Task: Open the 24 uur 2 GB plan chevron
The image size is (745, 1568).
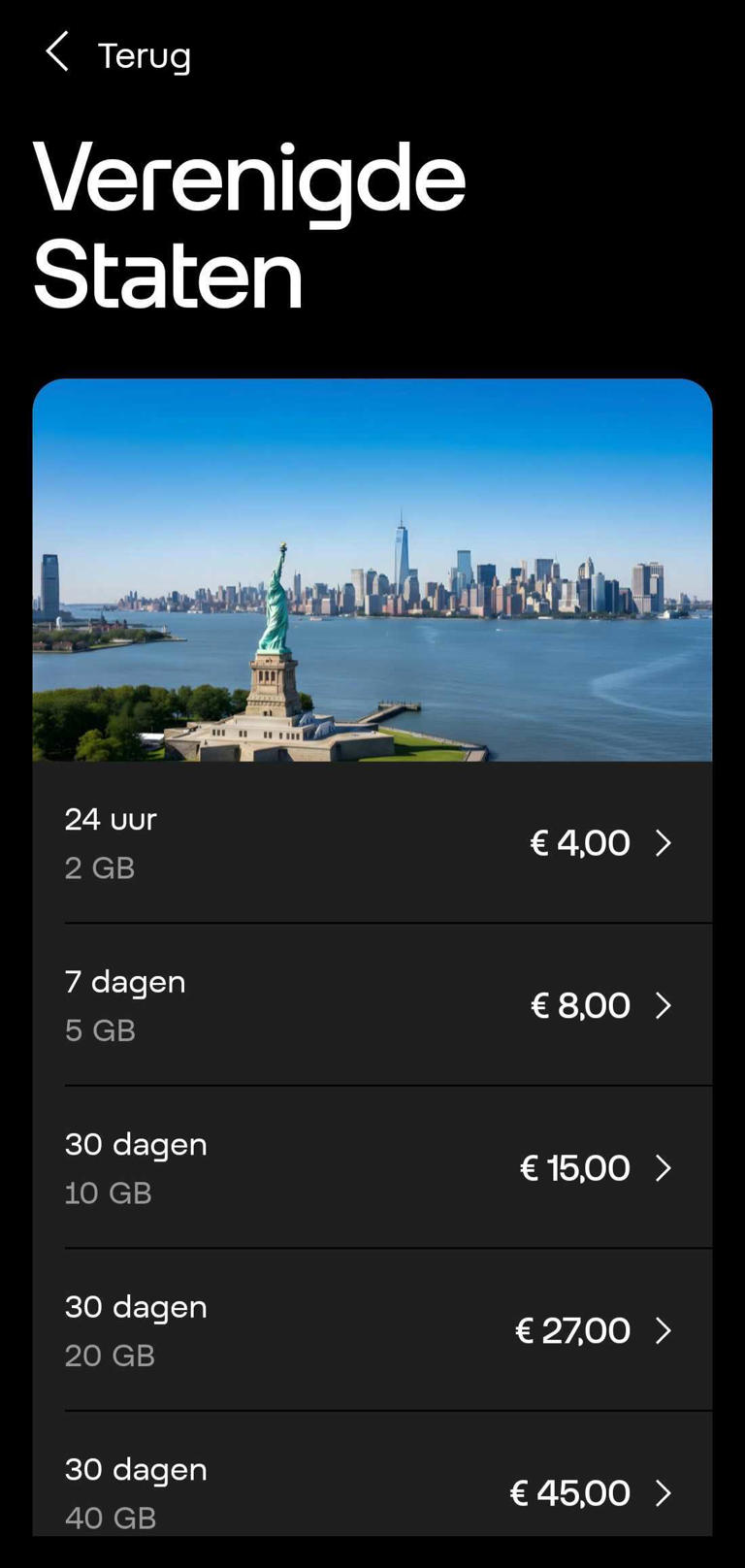Action: click(664, 843)
